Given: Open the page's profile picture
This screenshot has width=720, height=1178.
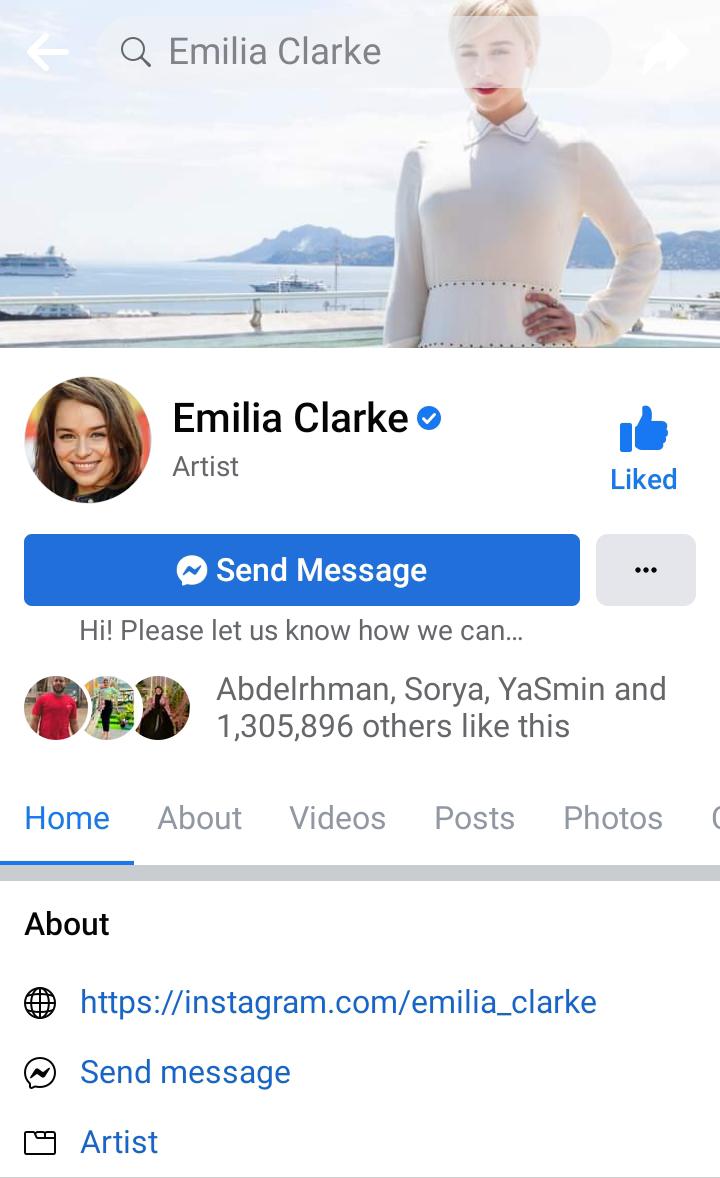Looking at the screenshot, I should coord(88,440).
